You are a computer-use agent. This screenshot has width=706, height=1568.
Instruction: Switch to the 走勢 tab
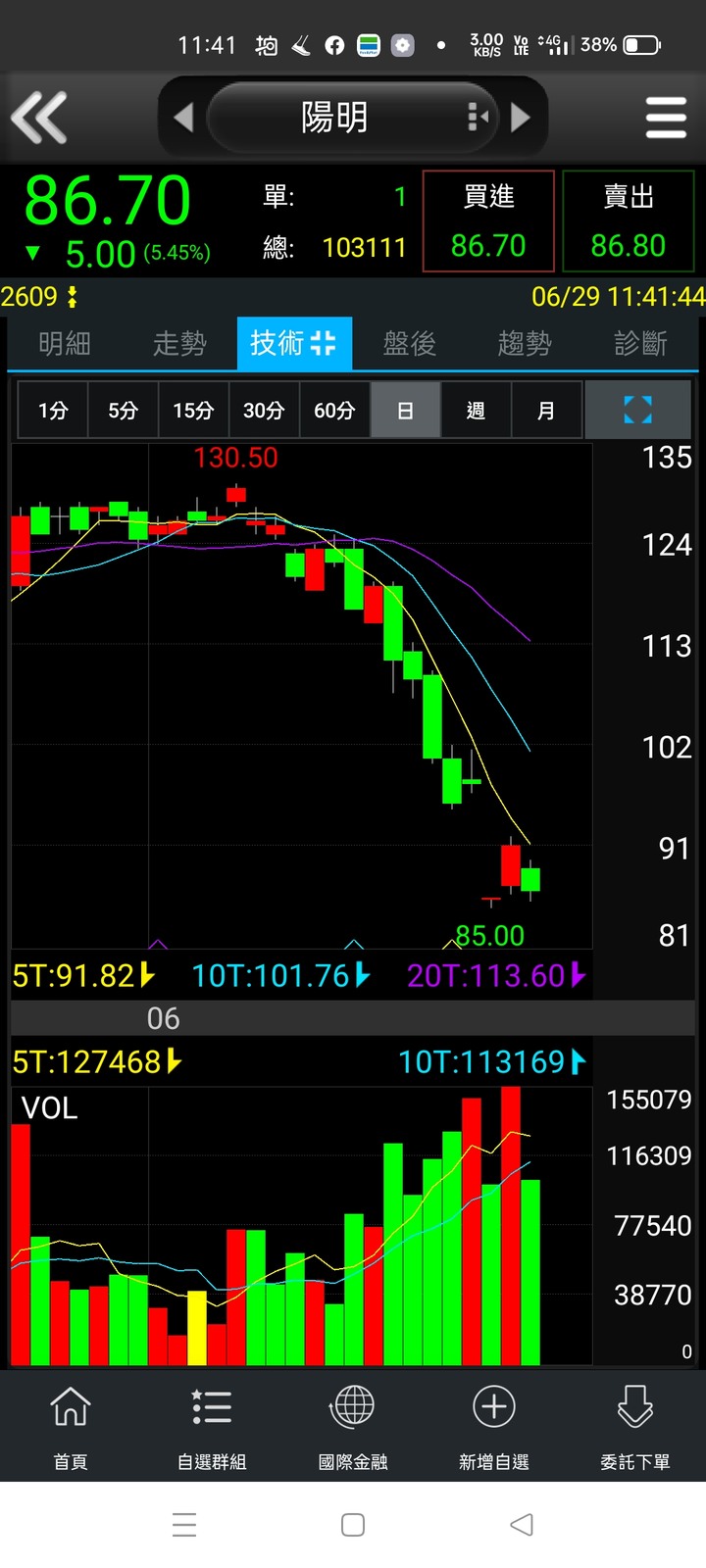click(179, 343)
